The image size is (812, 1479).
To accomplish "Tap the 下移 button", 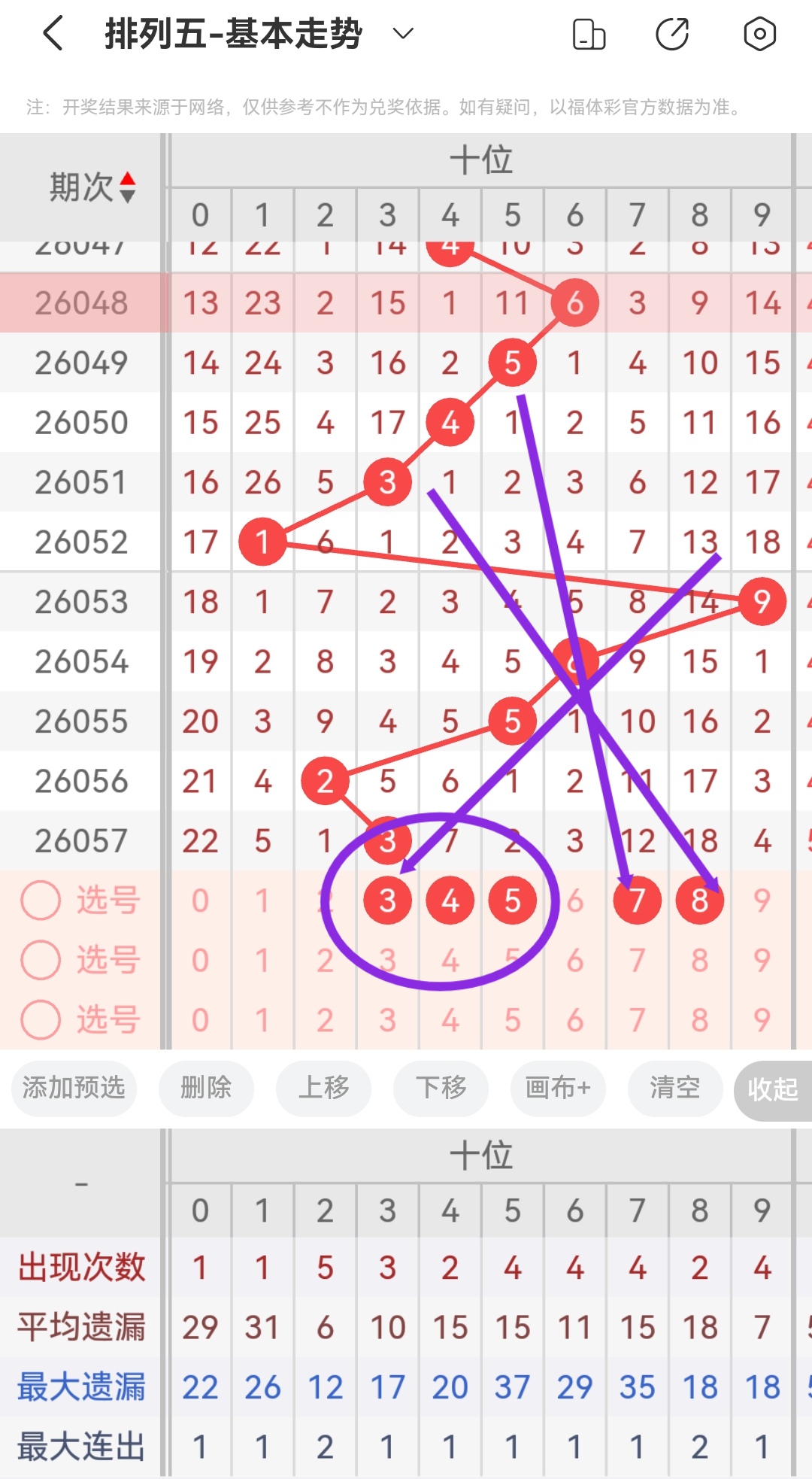I will pyautogui.click(x=441, y=1089).
